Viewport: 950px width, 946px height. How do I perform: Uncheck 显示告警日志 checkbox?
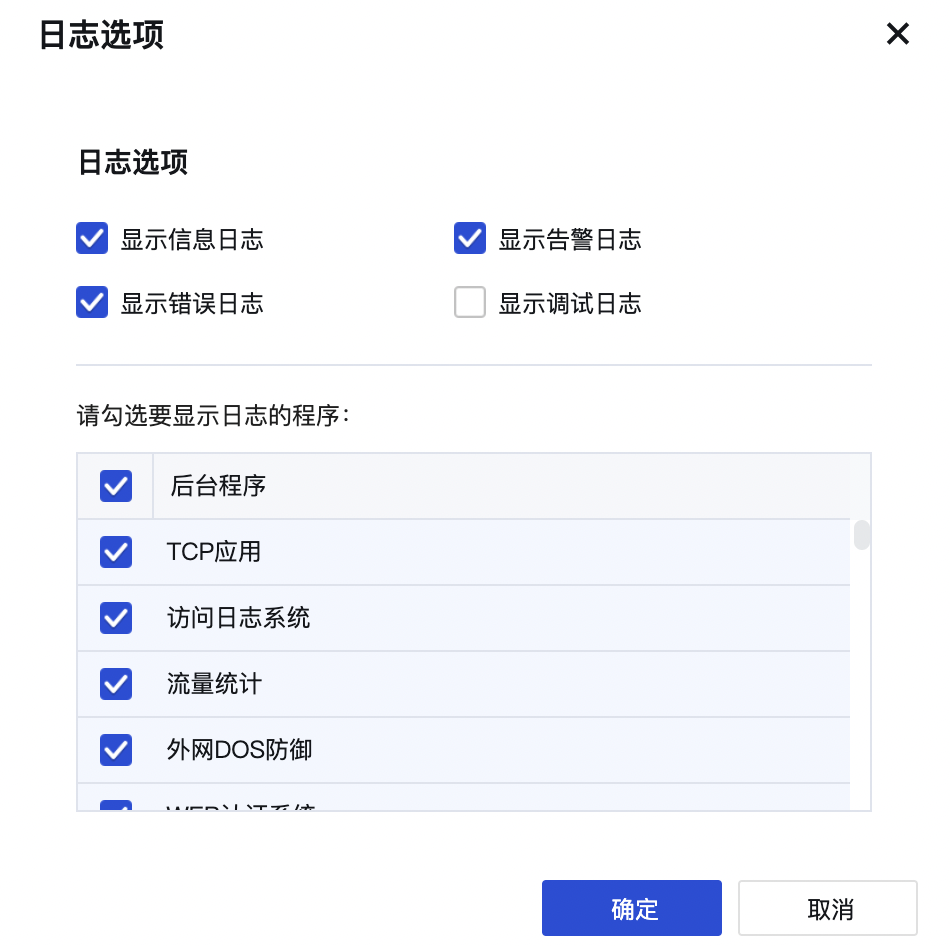[x=470, y=240]
